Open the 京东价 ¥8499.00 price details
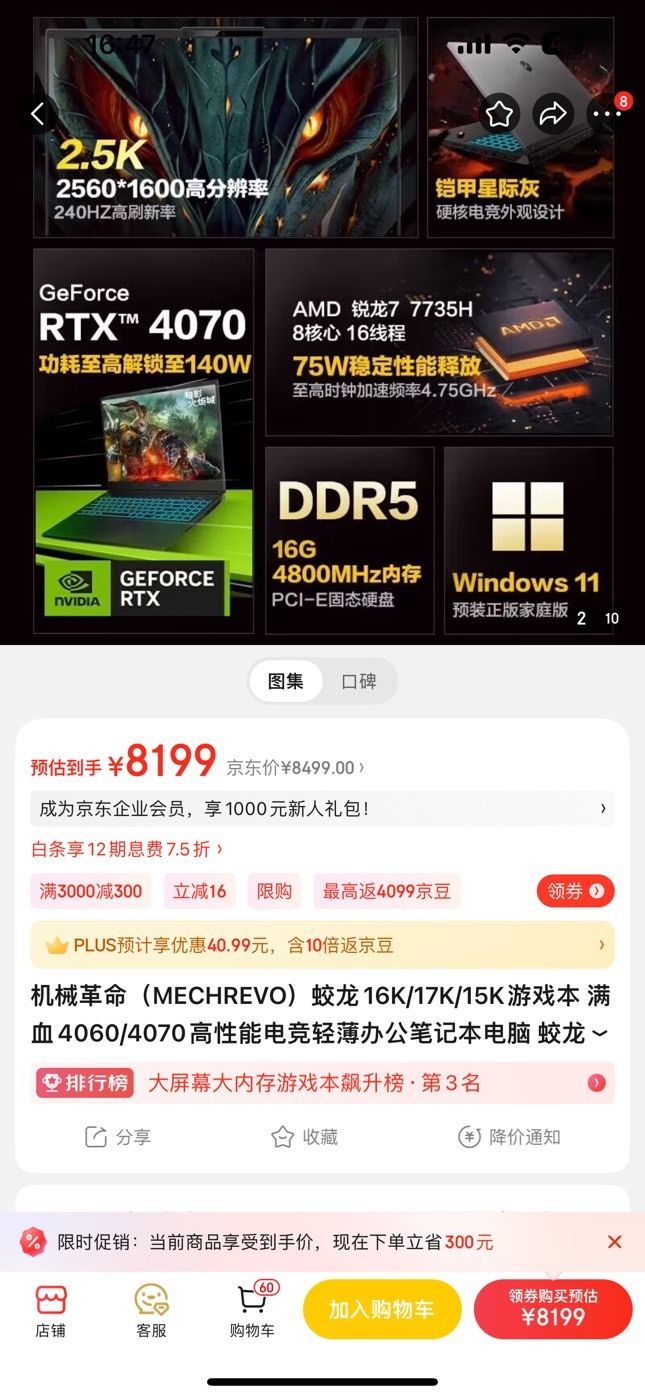This screenshot has height=1398, width=645. [x=296, y=768]
